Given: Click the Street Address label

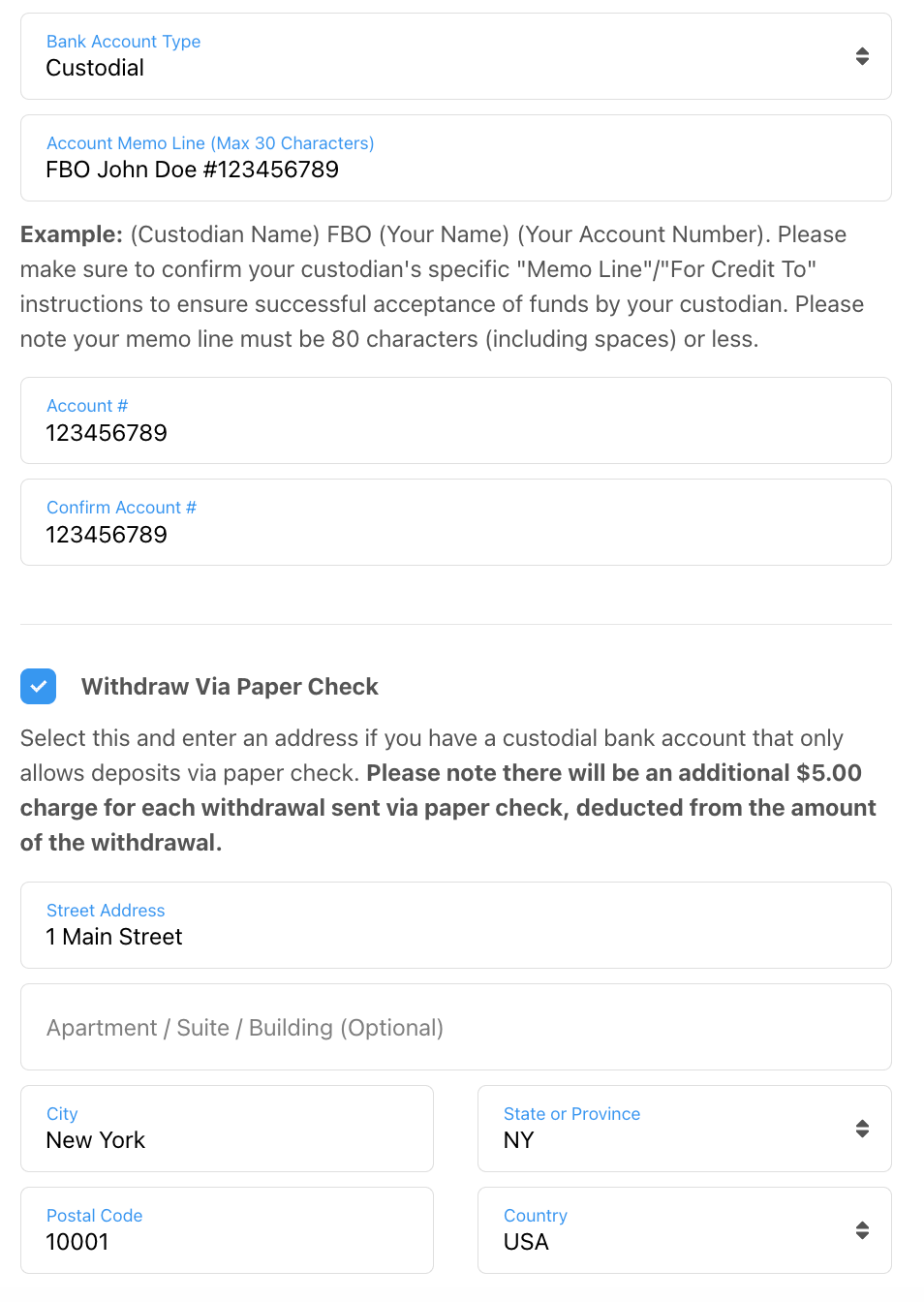Looking at the screenshot, I should pyautogui.click(x=106, y=911).
